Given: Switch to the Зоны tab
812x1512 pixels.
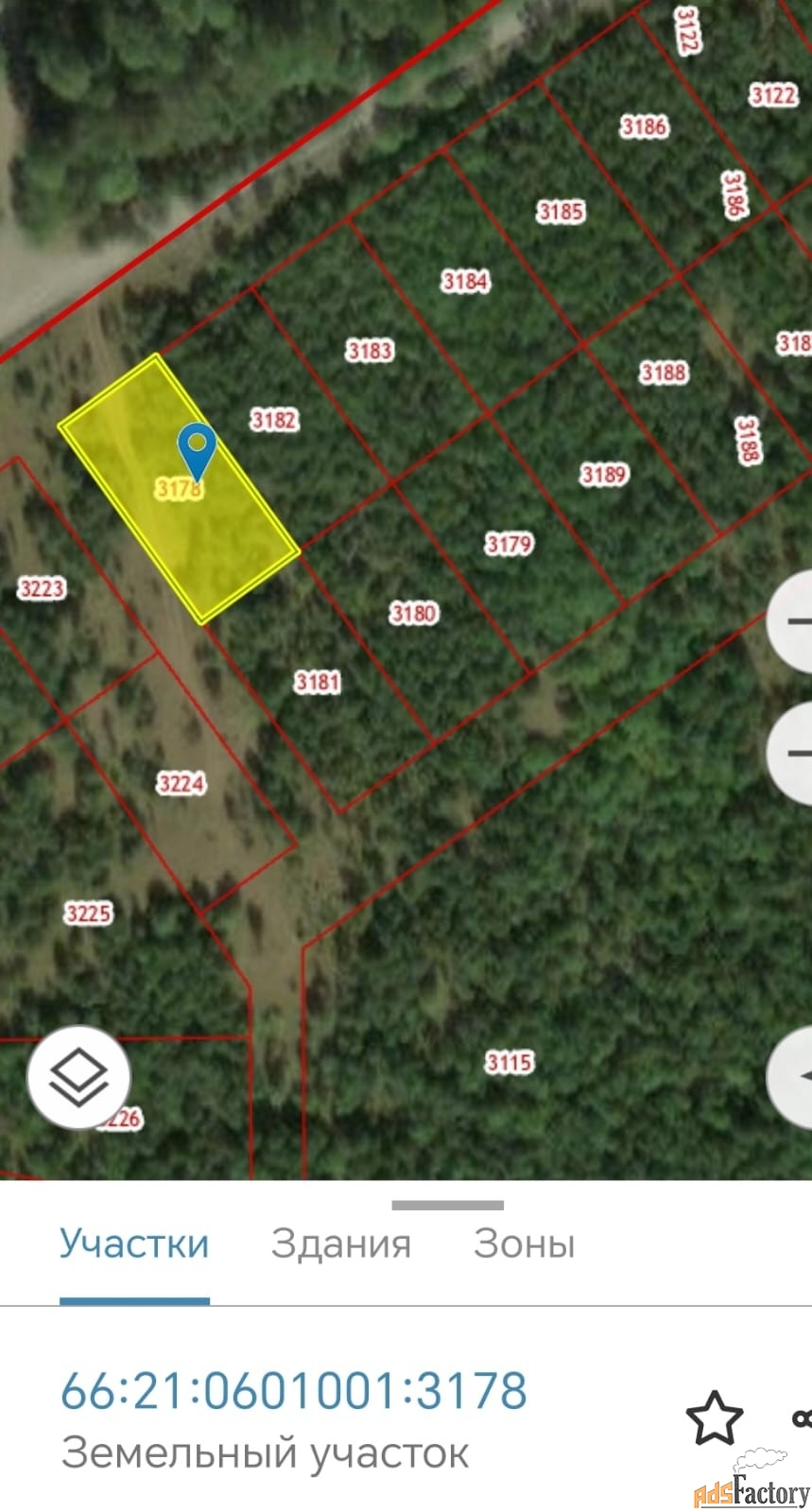Looking at the screenshot, I should click(525, 1243).
